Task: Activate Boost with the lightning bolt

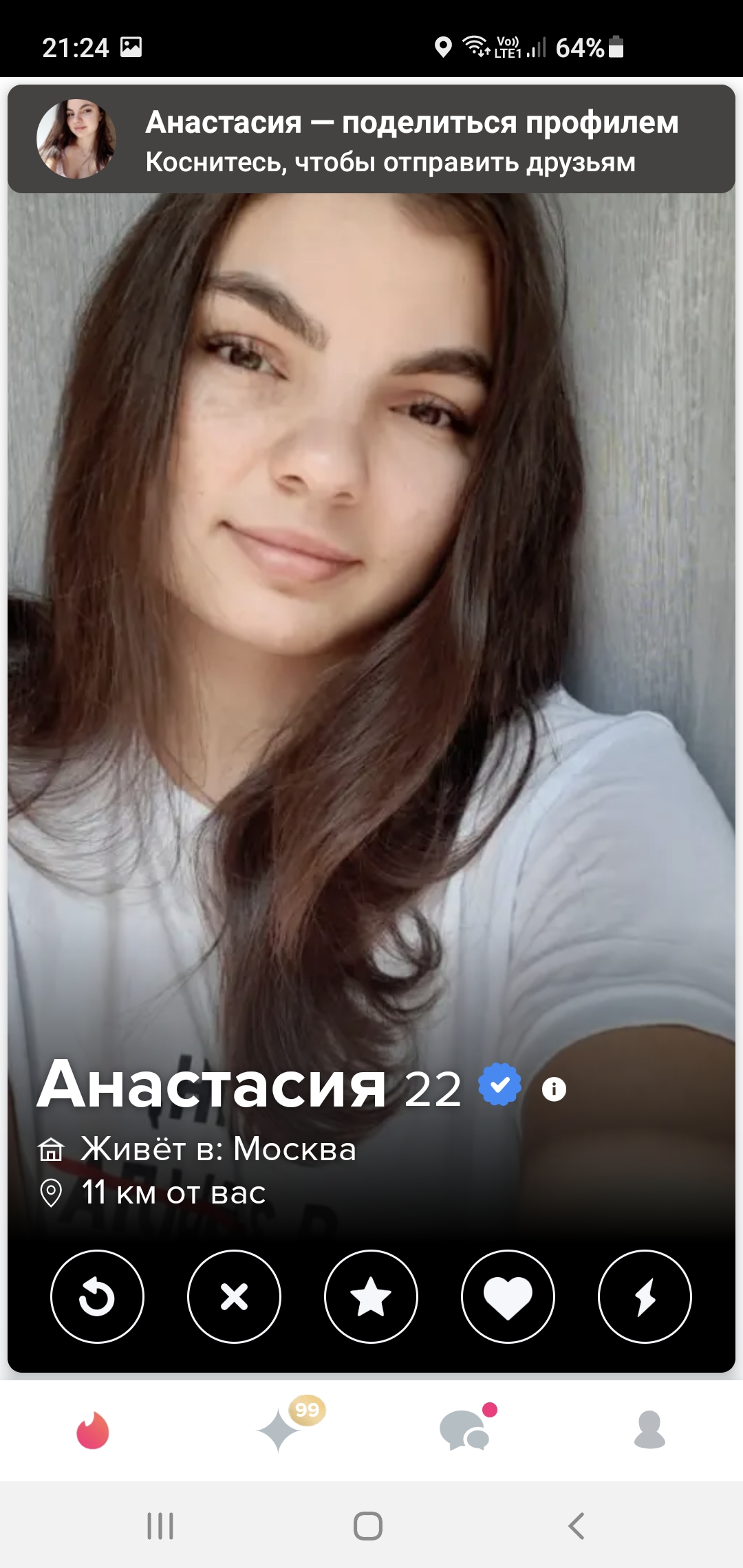Action: pos(645,1296)
